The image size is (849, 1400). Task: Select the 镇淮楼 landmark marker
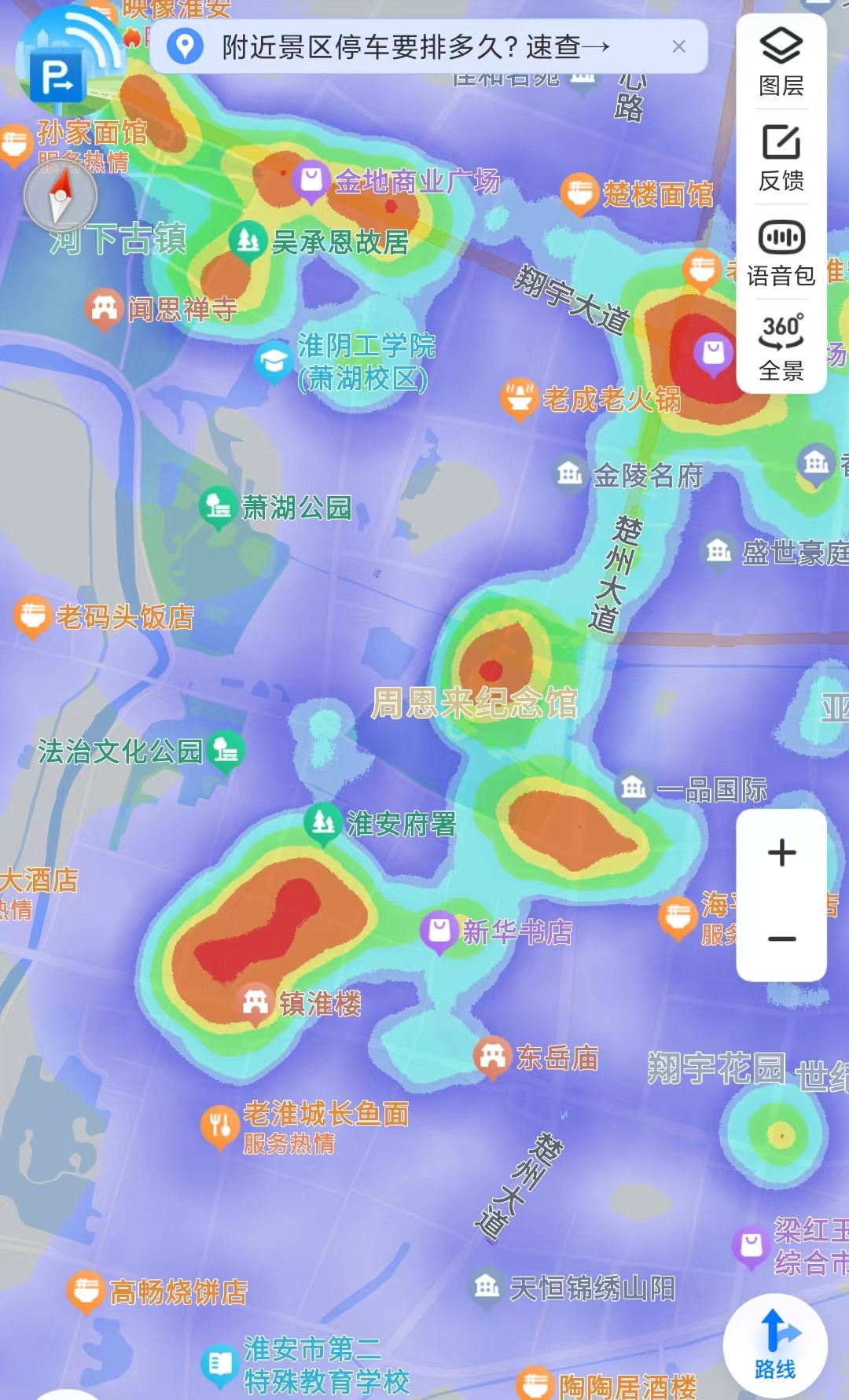click(255, 1002)
